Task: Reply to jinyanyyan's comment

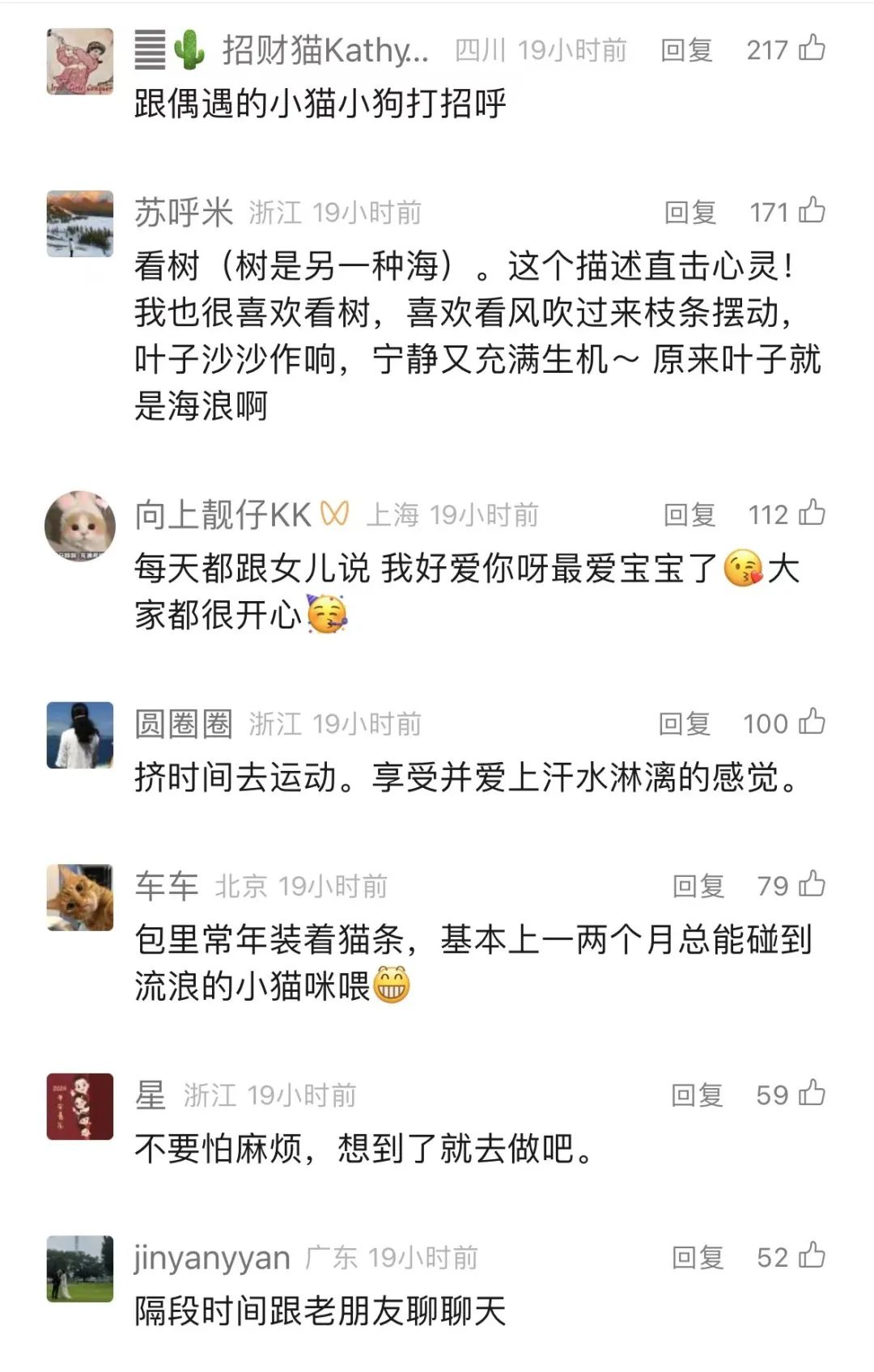Action: pyautogui.click(x=698, y=1258)
